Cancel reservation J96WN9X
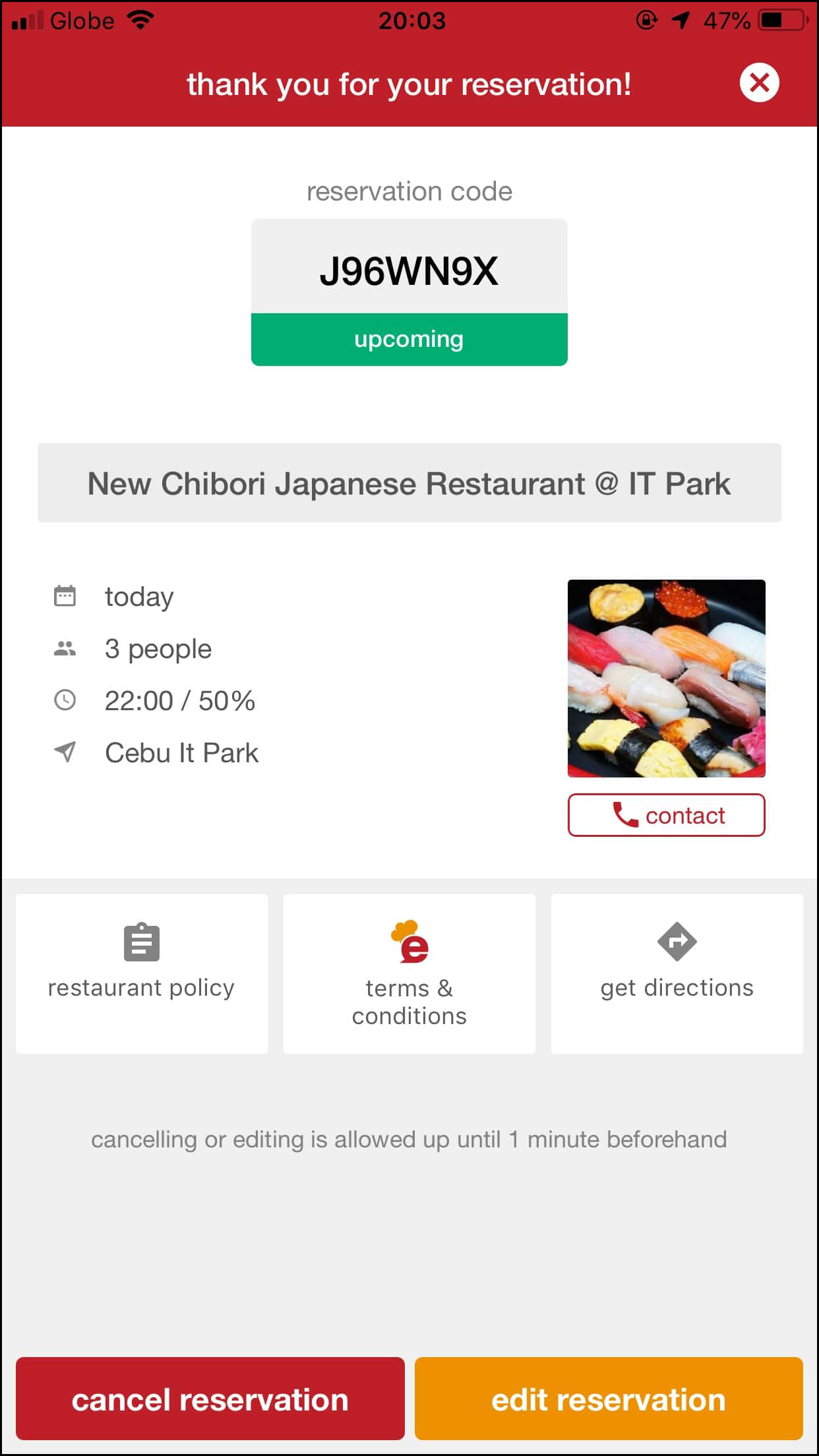The width and height of the screenshot is (819, 1456). point(210,1399)
